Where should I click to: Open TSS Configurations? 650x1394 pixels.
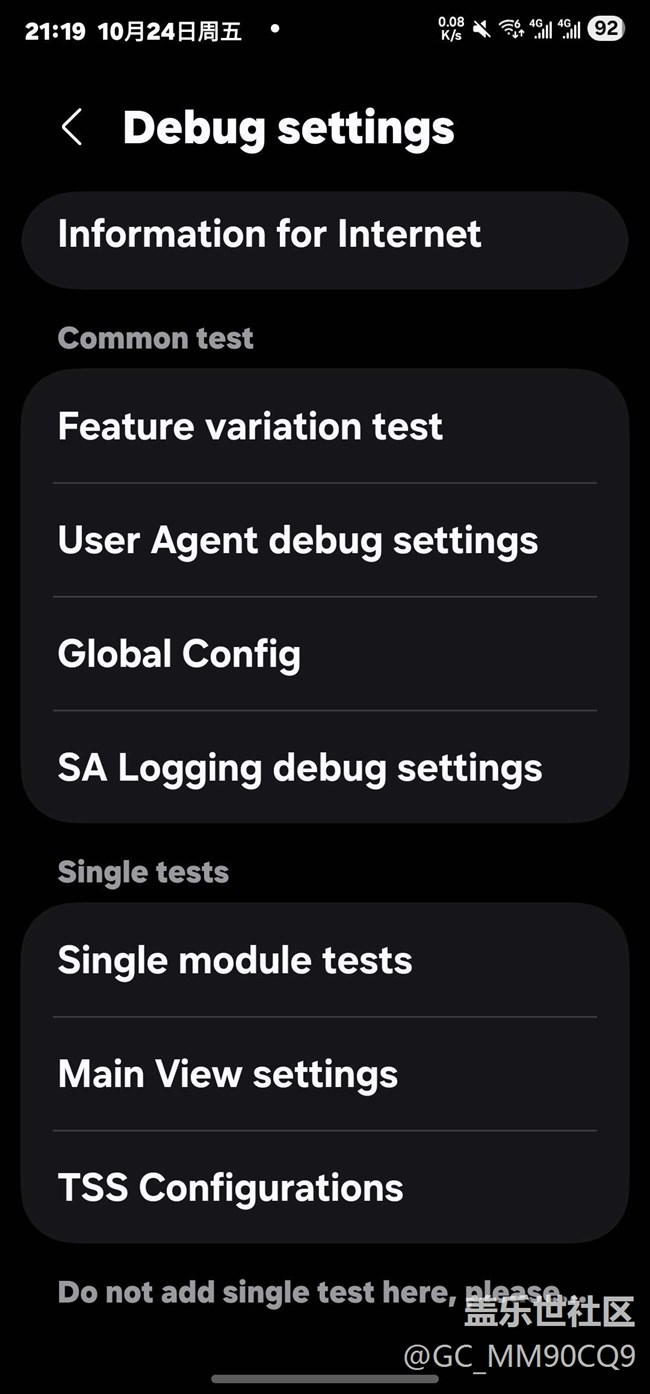pyautogui.click(x=324, y=1188)
